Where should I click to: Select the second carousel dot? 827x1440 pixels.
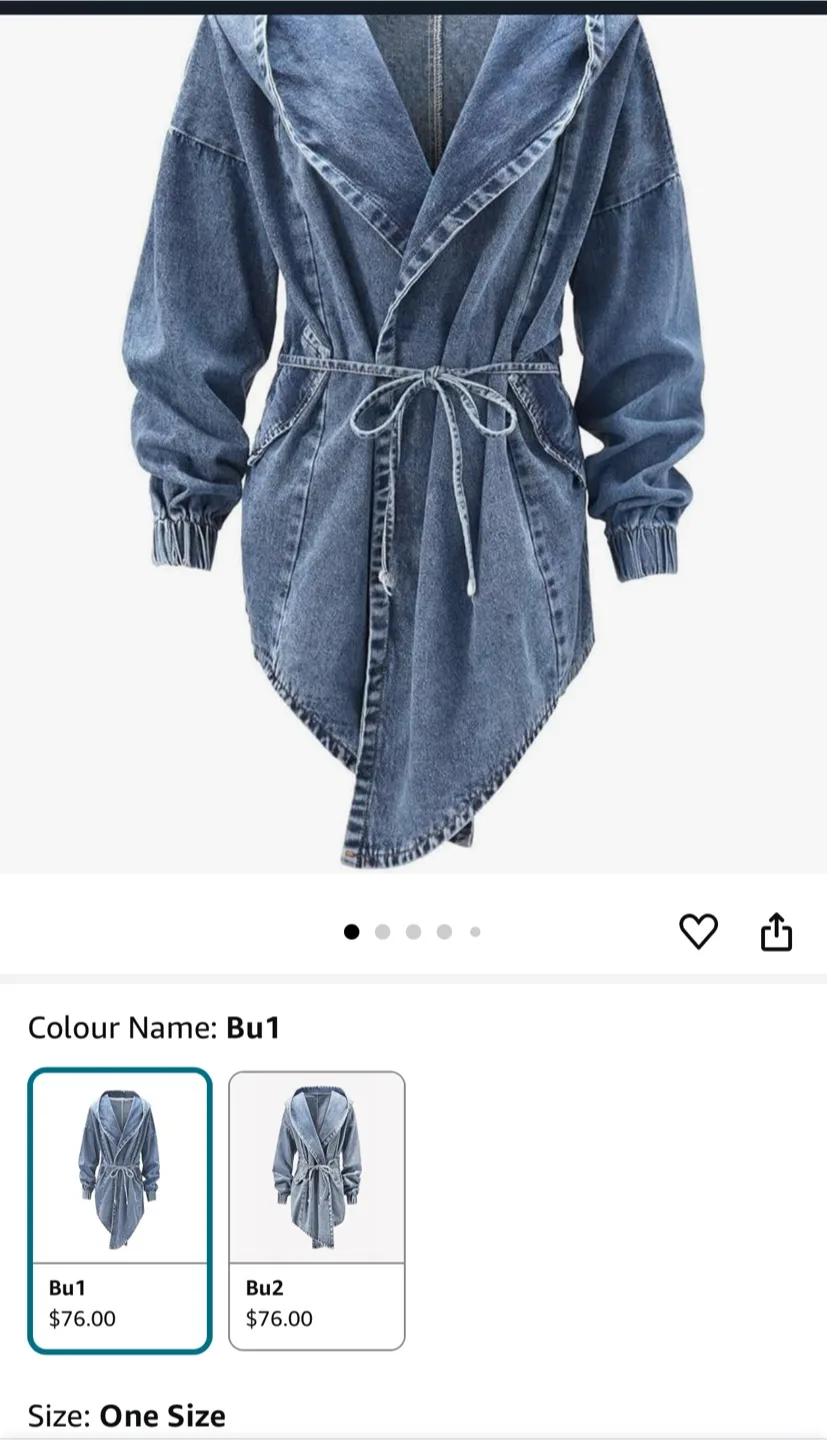click(382, 931)
